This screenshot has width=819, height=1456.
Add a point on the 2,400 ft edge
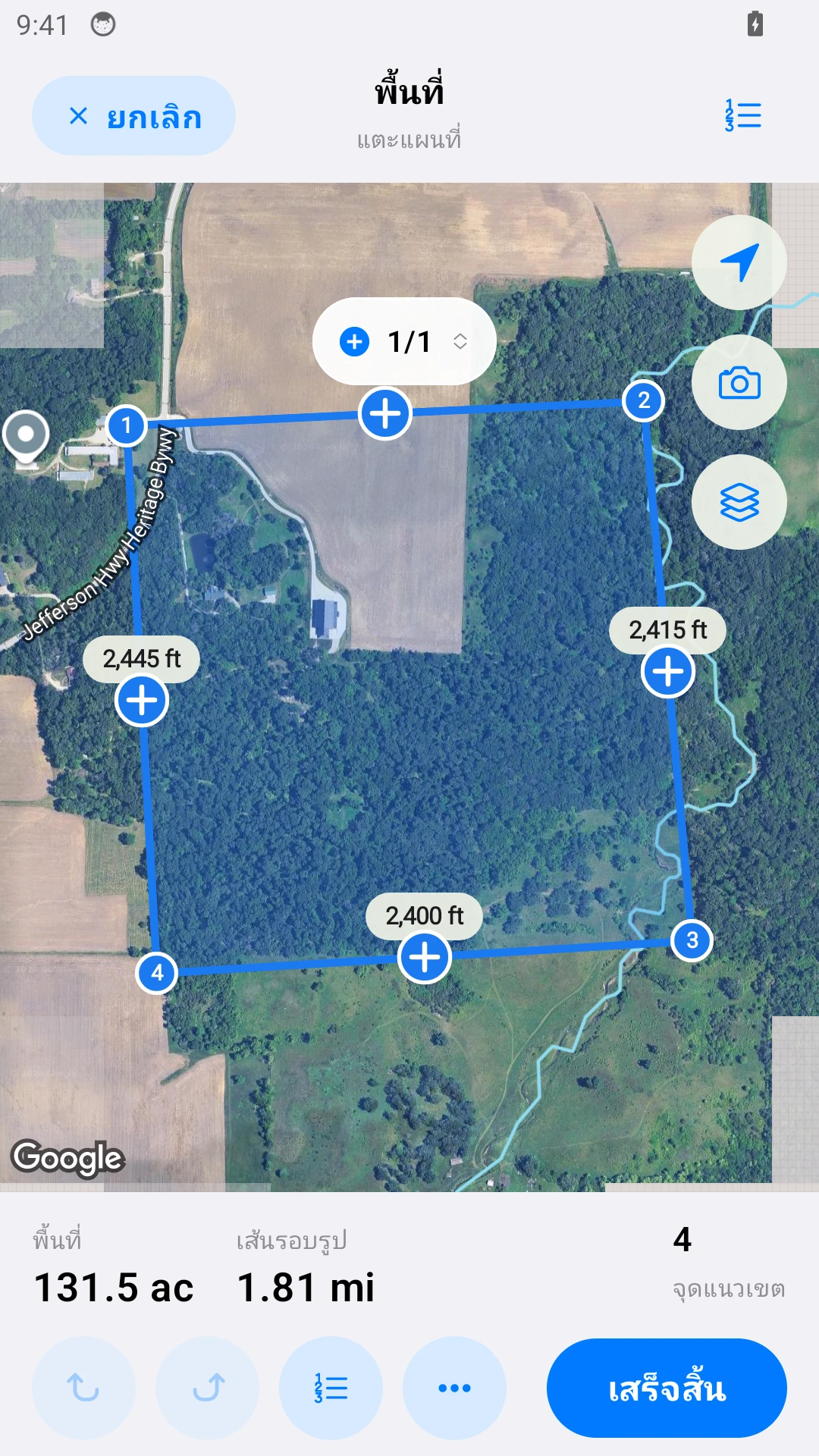tap(425, 957)
